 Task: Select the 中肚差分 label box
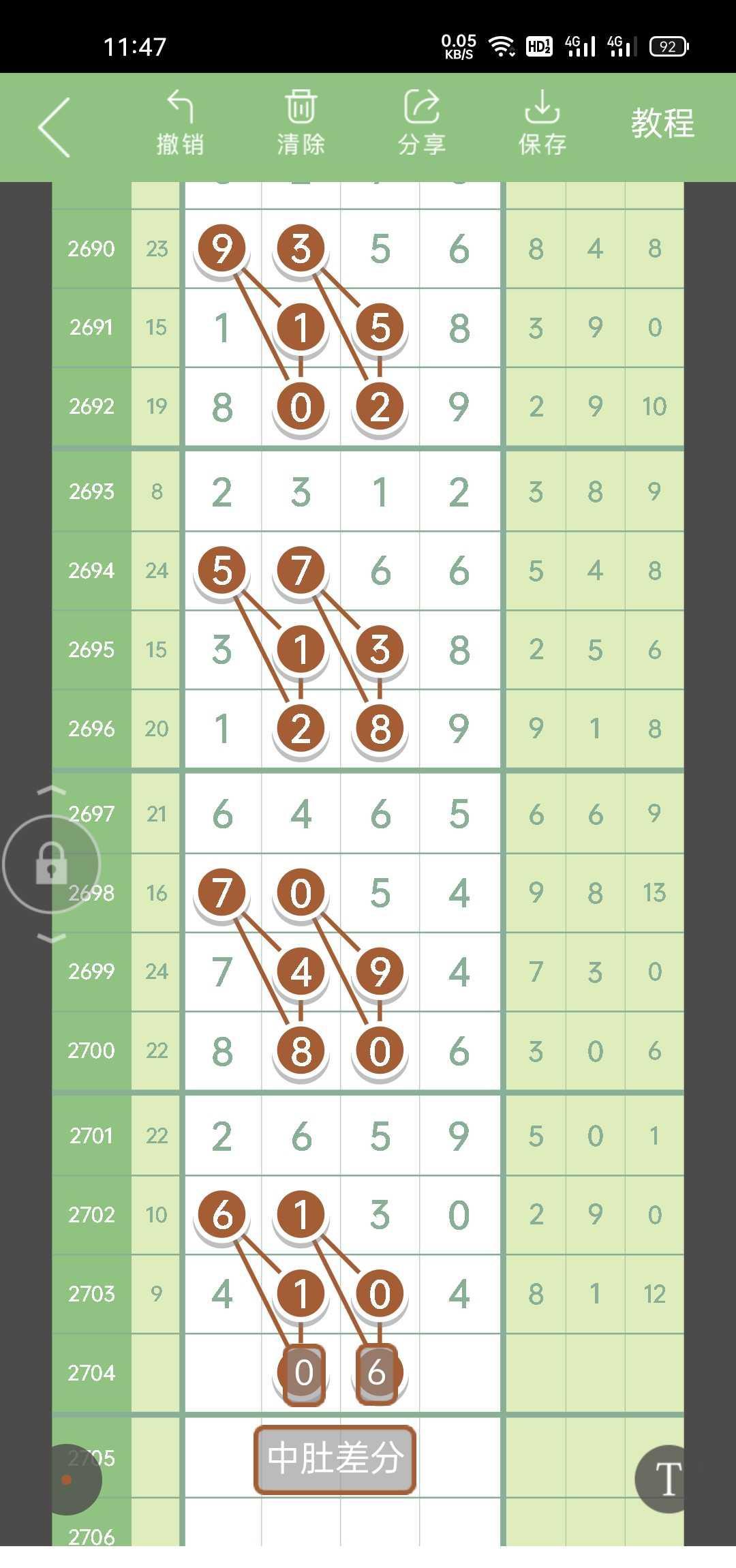(x=335, y=1460)
